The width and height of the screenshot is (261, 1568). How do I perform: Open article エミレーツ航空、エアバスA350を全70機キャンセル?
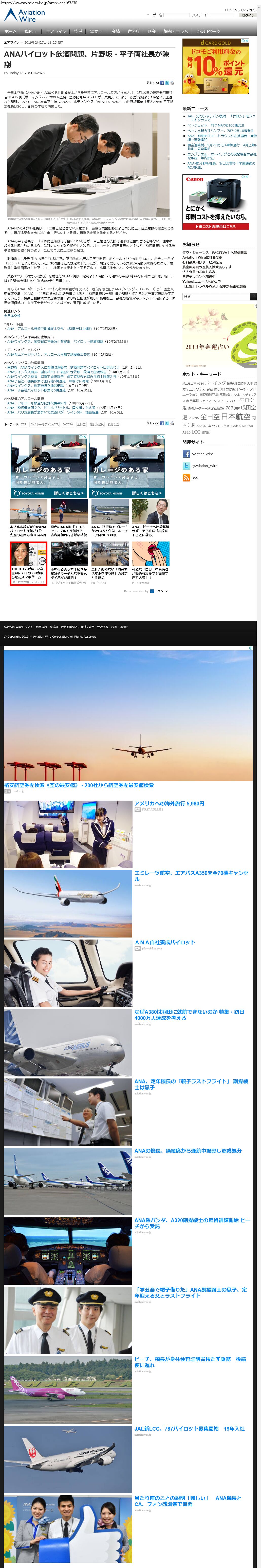pos(191,876)
